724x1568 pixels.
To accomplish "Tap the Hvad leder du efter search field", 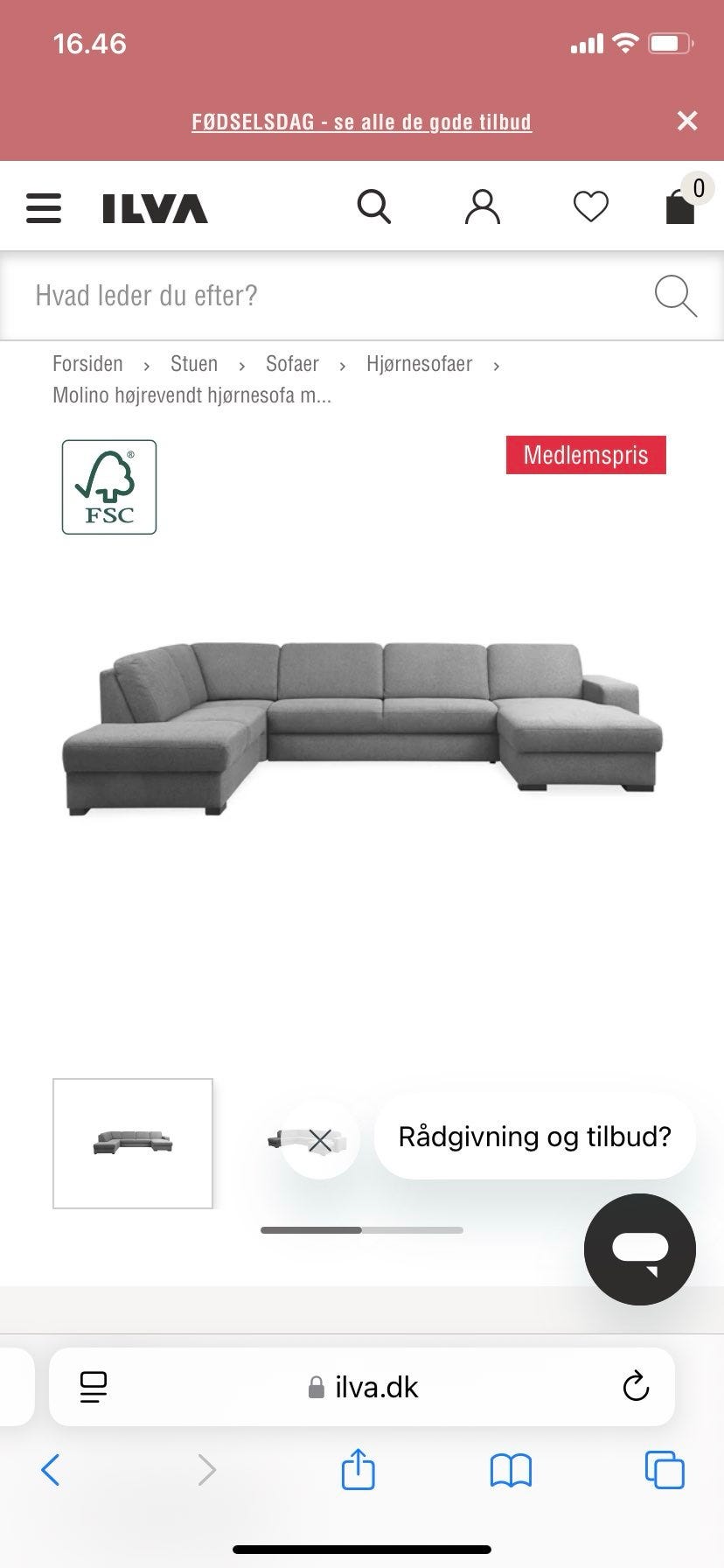I will pos(262,296).
